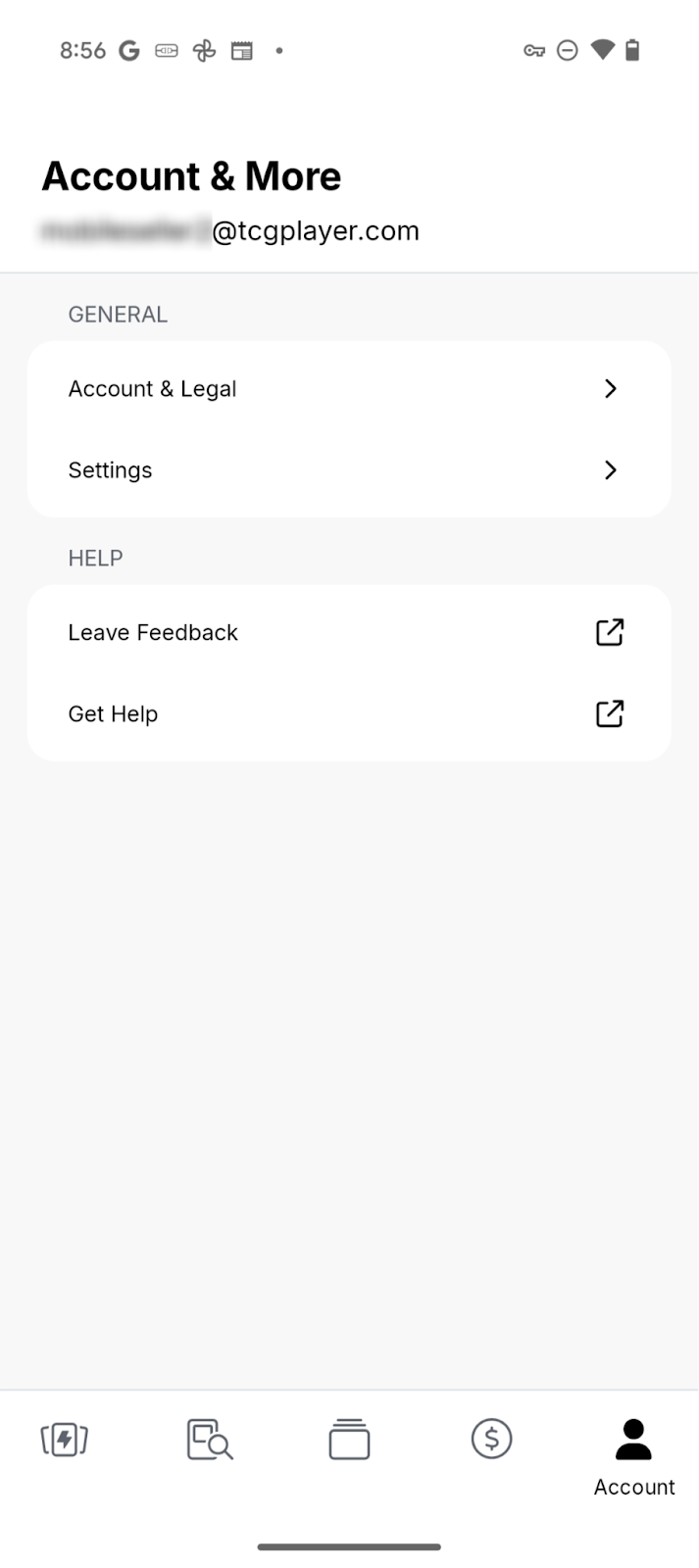
Task: Open the collection stack tab
Action: 349,1440
